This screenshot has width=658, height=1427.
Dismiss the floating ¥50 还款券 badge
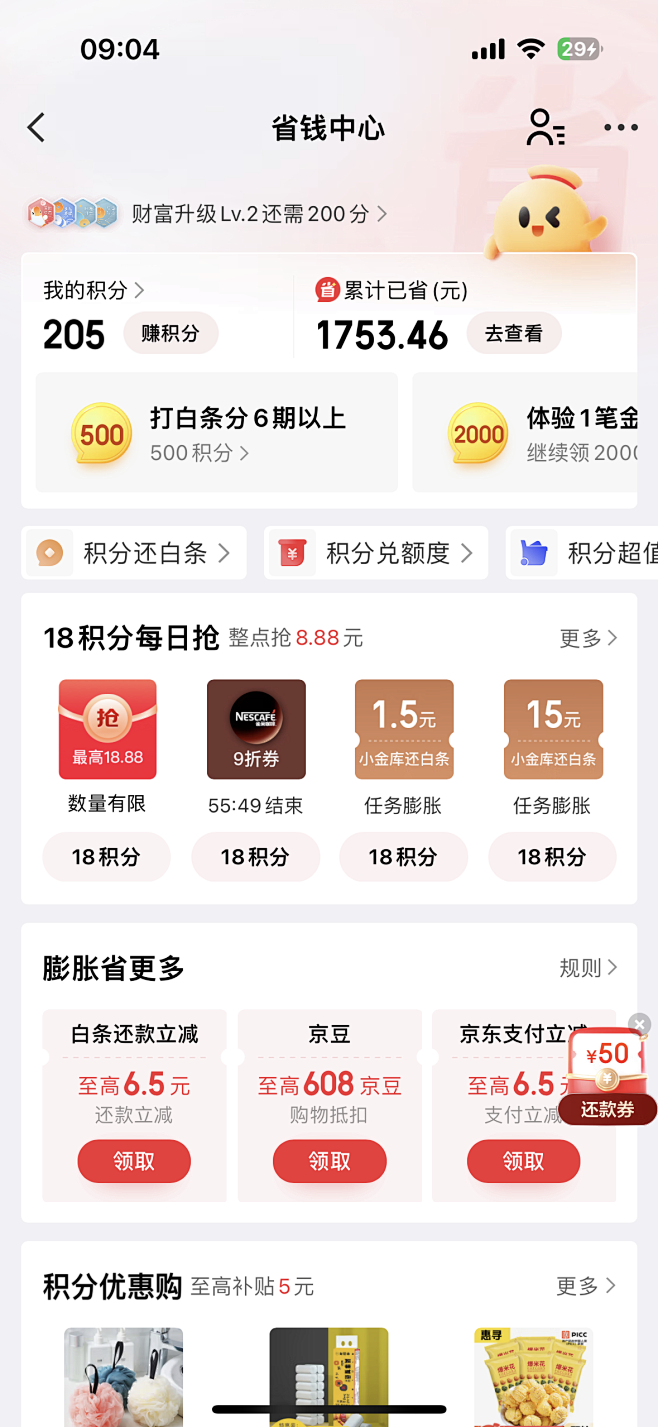coord(640,1024)
